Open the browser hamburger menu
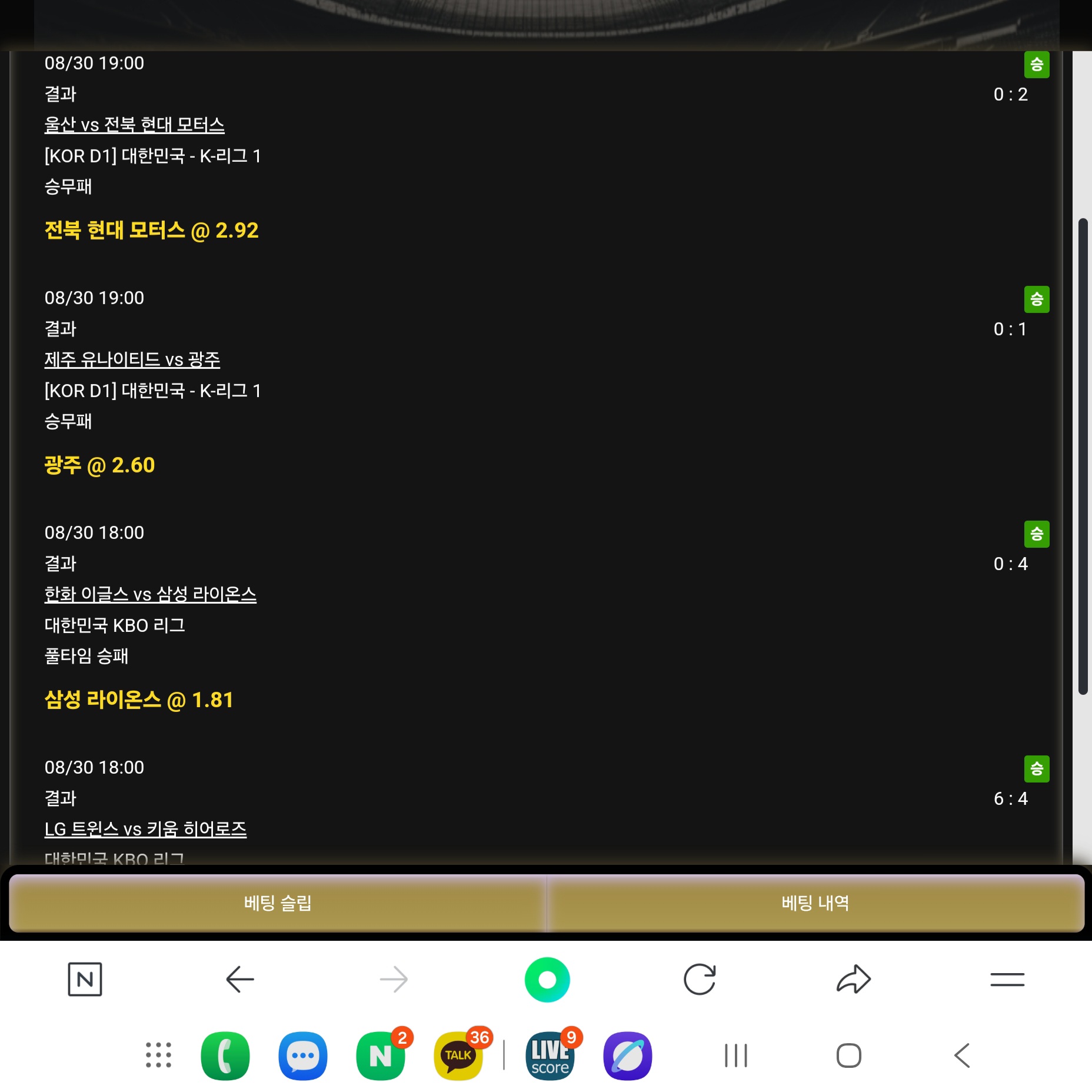 1007,979
